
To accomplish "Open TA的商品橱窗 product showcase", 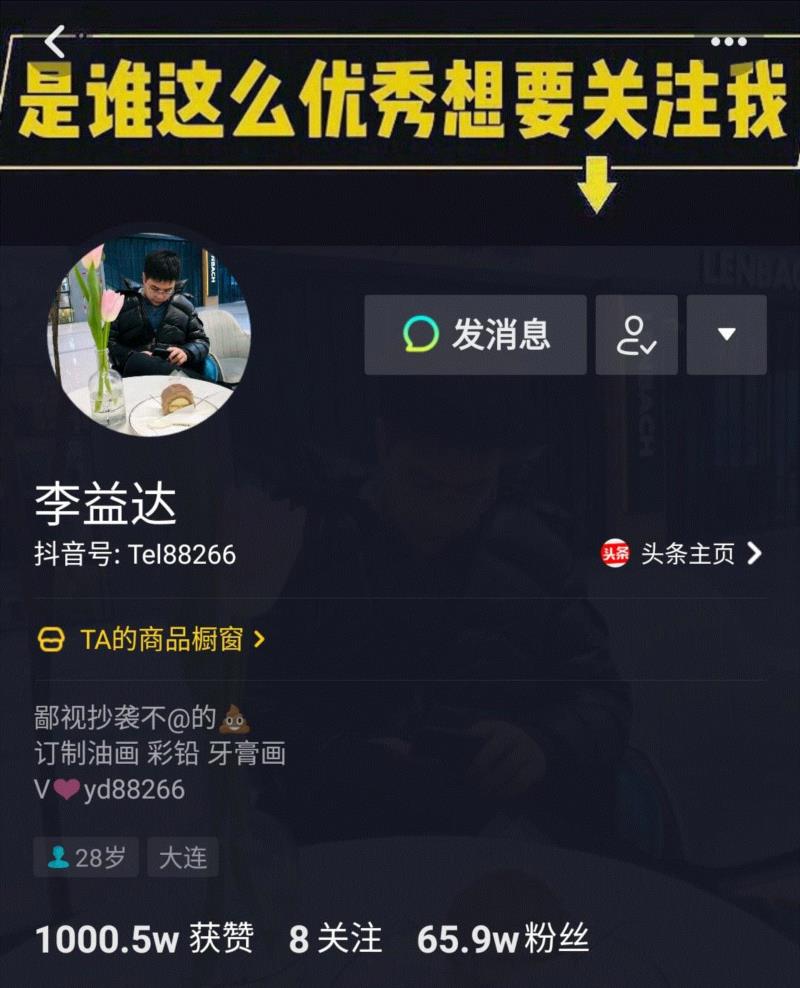I will (x=151, y=640).
